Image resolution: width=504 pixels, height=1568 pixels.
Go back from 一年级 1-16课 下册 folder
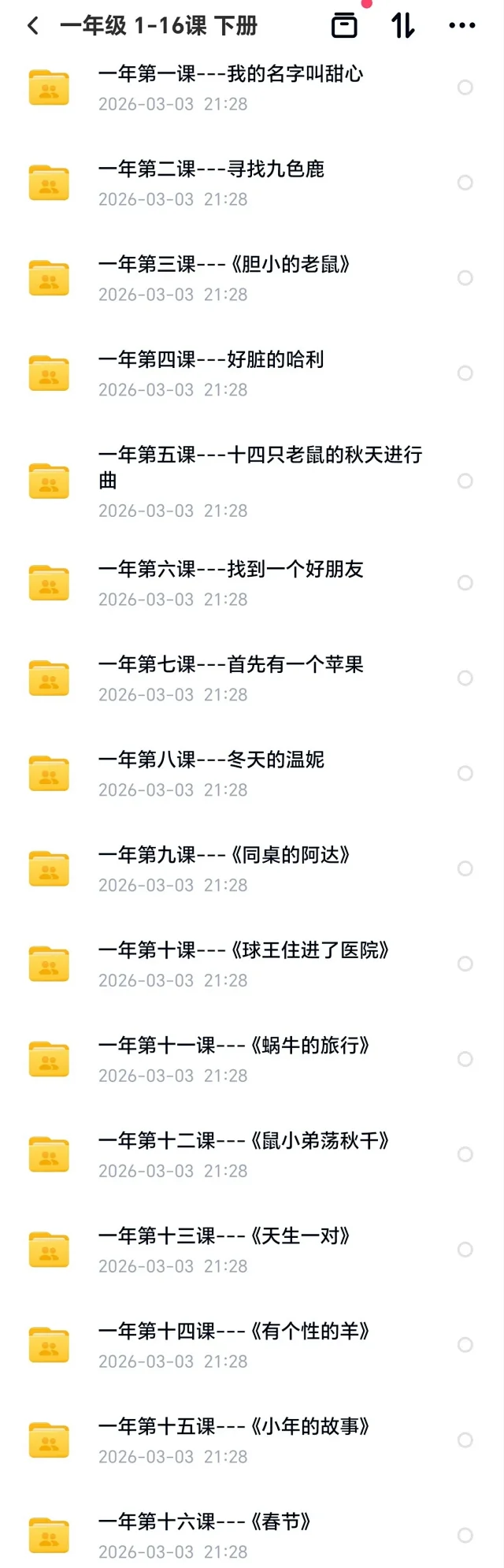[33, 26]
